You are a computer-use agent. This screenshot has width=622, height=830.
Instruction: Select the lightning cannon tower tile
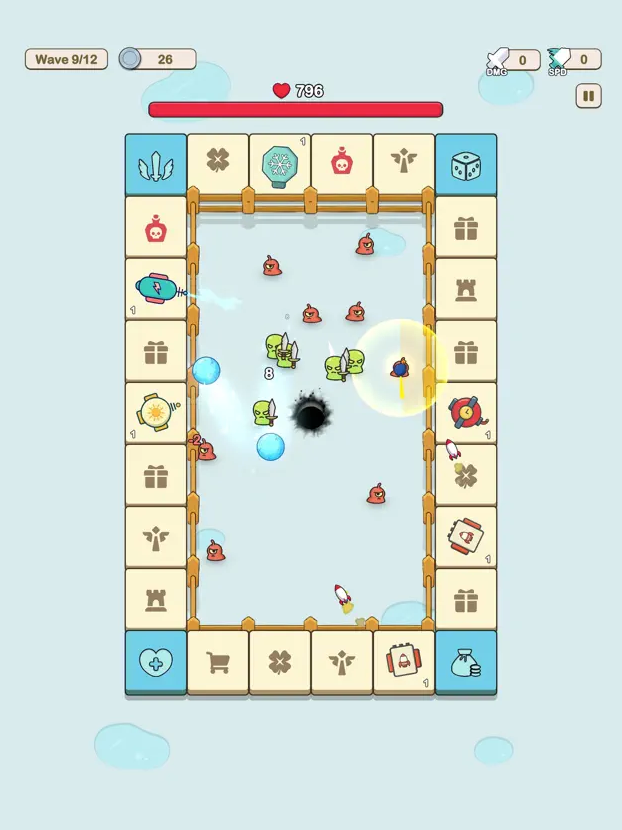156,289
